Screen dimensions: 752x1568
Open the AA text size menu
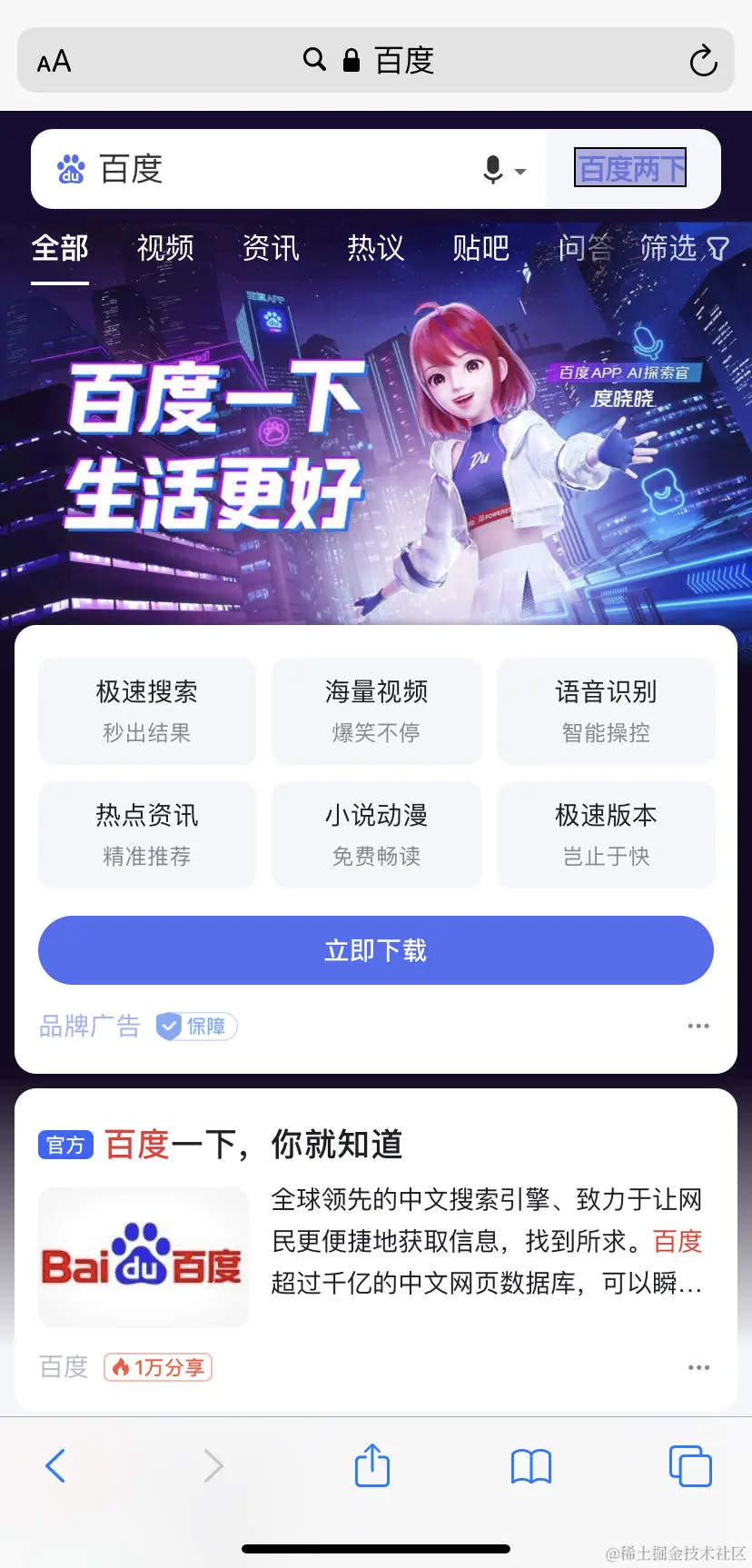pyautogui.click(x=54, y=62)
